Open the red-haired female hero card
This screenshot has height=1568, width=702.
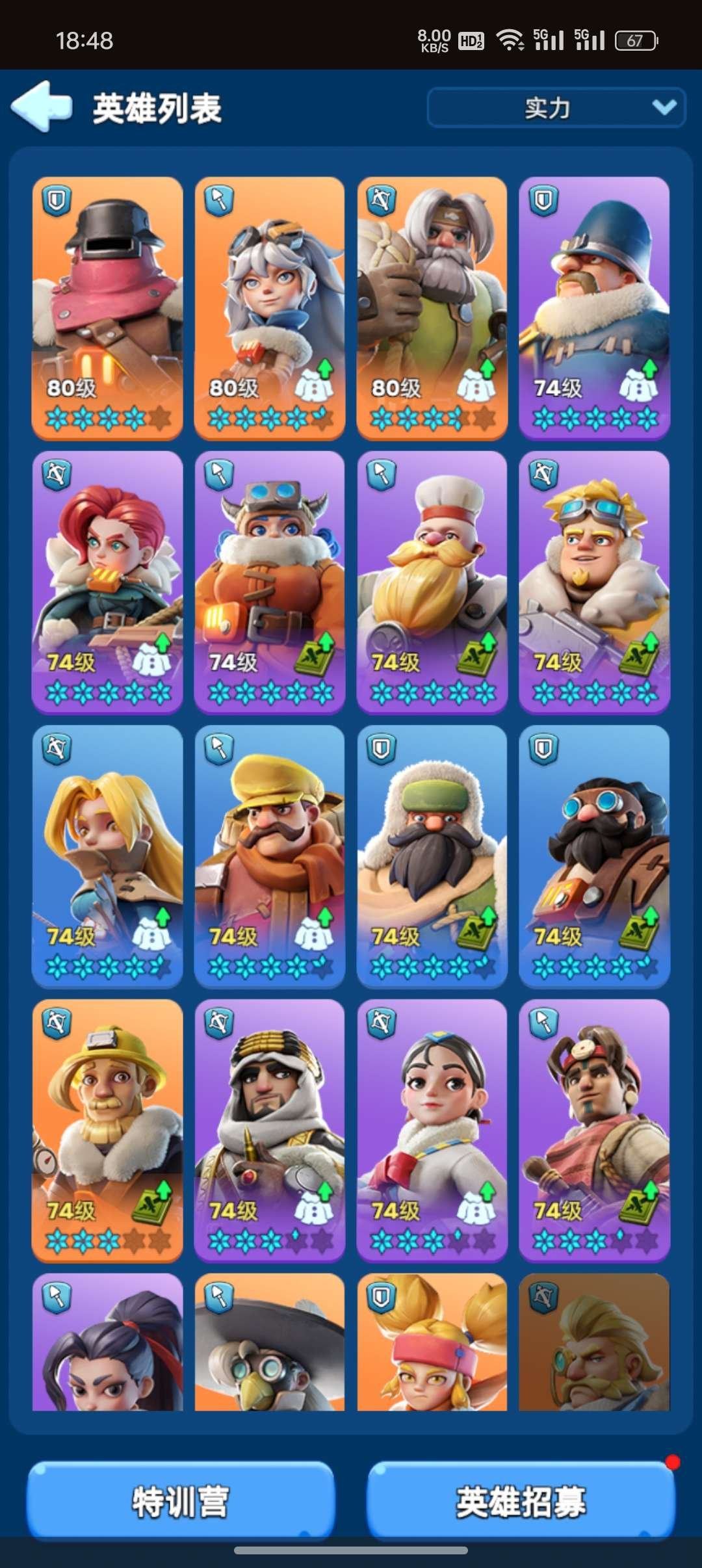[x=107, y=581]
